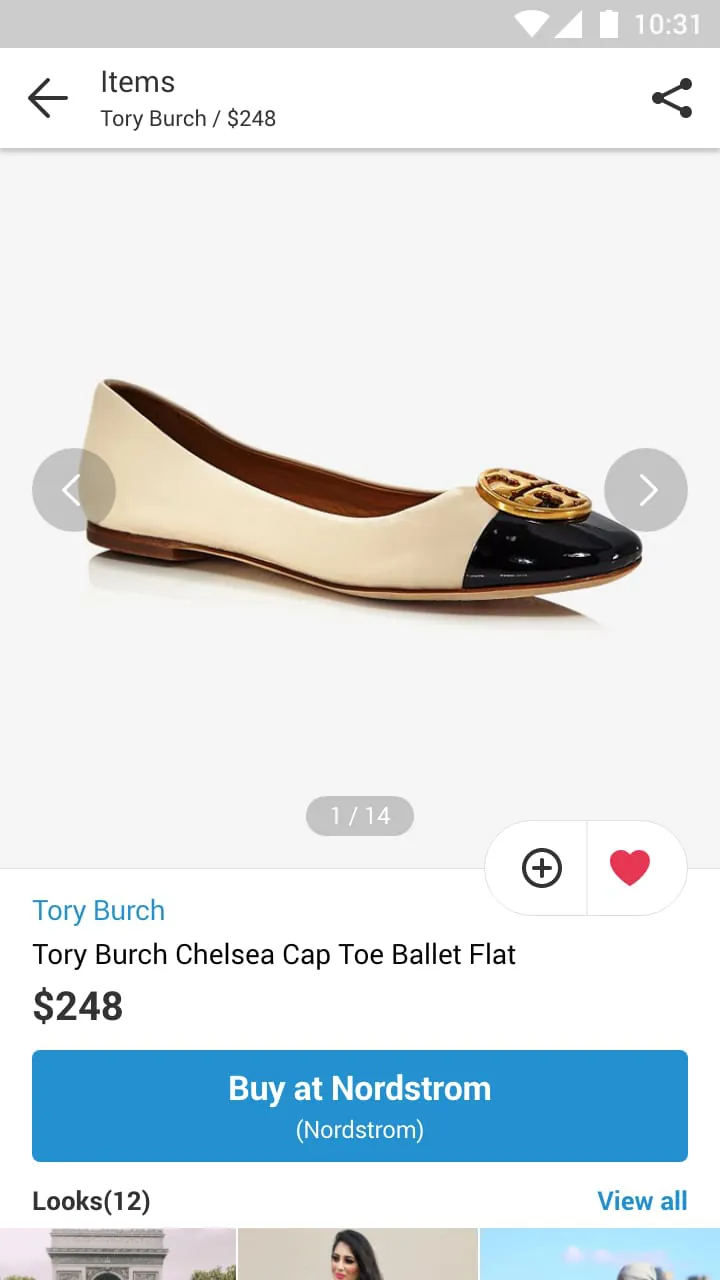The width and height of the screenshot is (720, 1280).
Task: Open the full photo gallery from 1/14 indicator
Action: click(x=360, y=815)
